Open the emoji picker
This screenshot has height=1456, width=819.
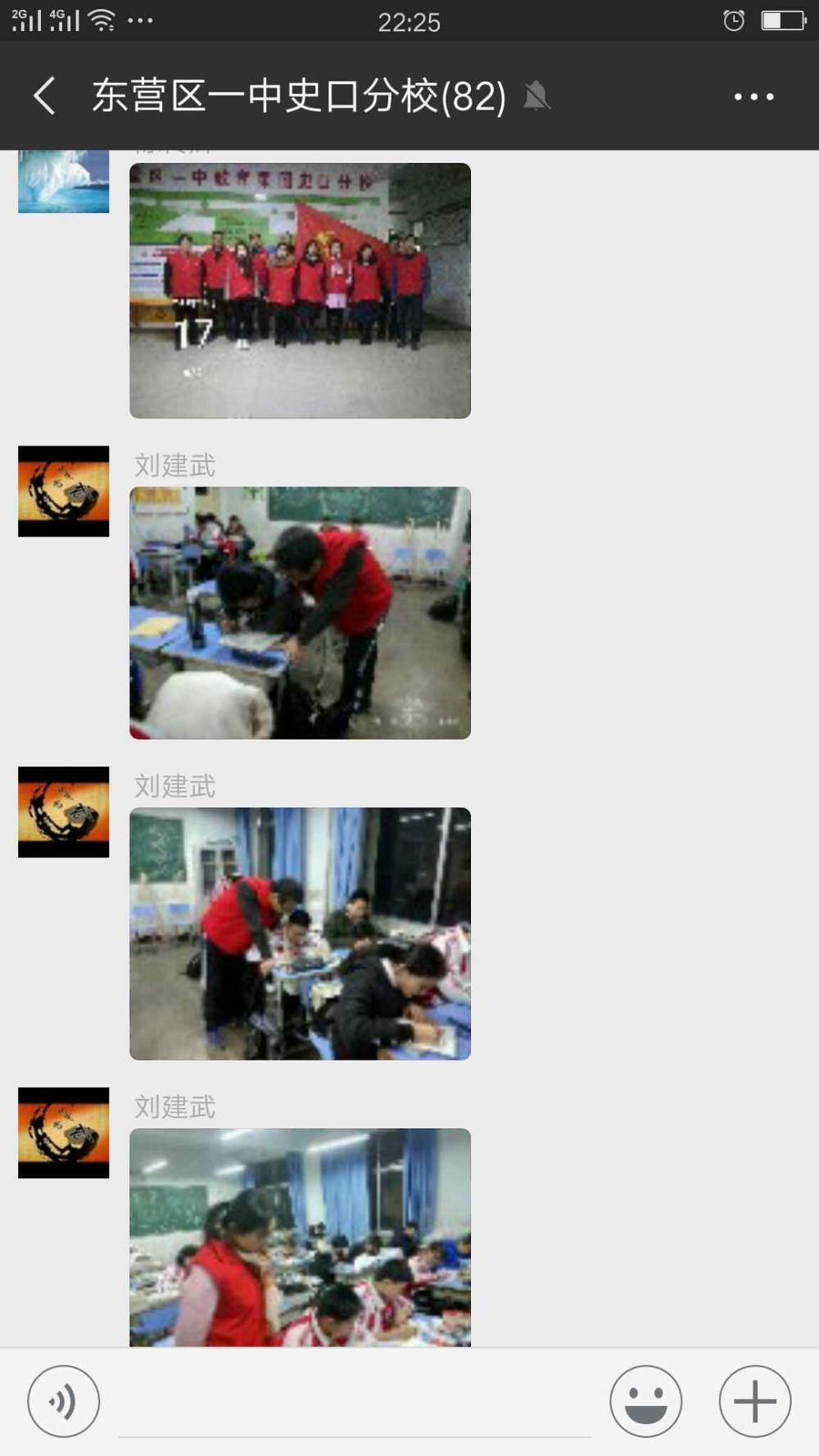pos(645,1401)
